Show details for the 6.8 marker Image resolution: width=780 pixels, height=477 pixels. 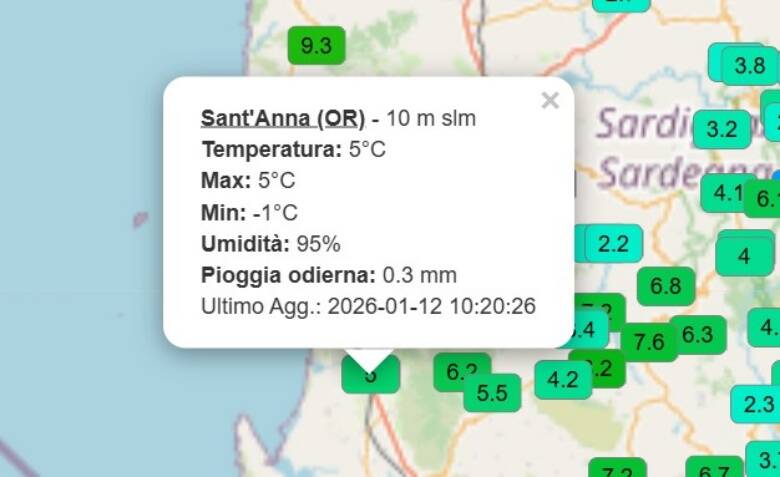[x=665, y=286]
